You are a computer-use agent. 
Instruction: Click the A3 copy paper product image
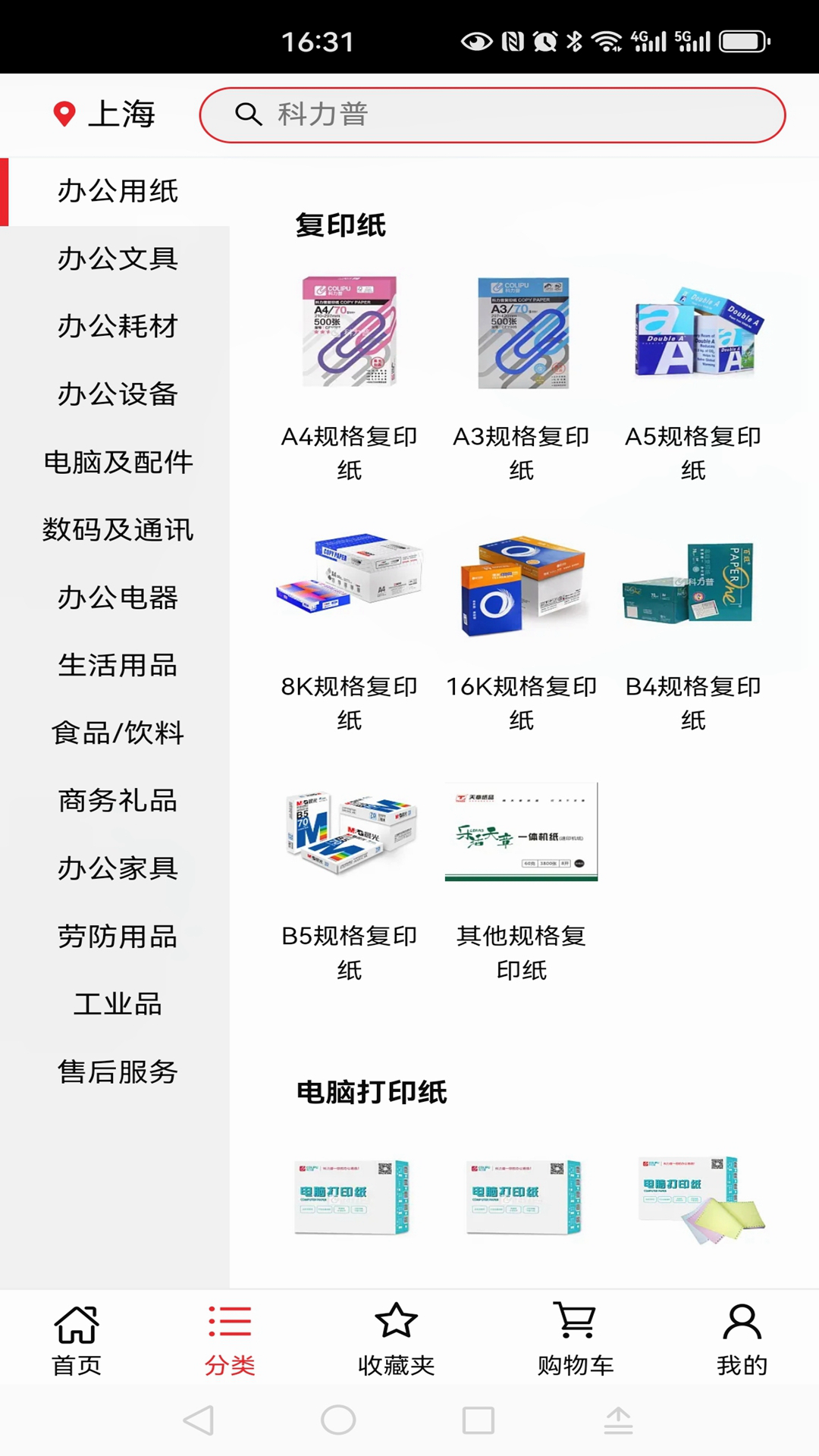521,334
